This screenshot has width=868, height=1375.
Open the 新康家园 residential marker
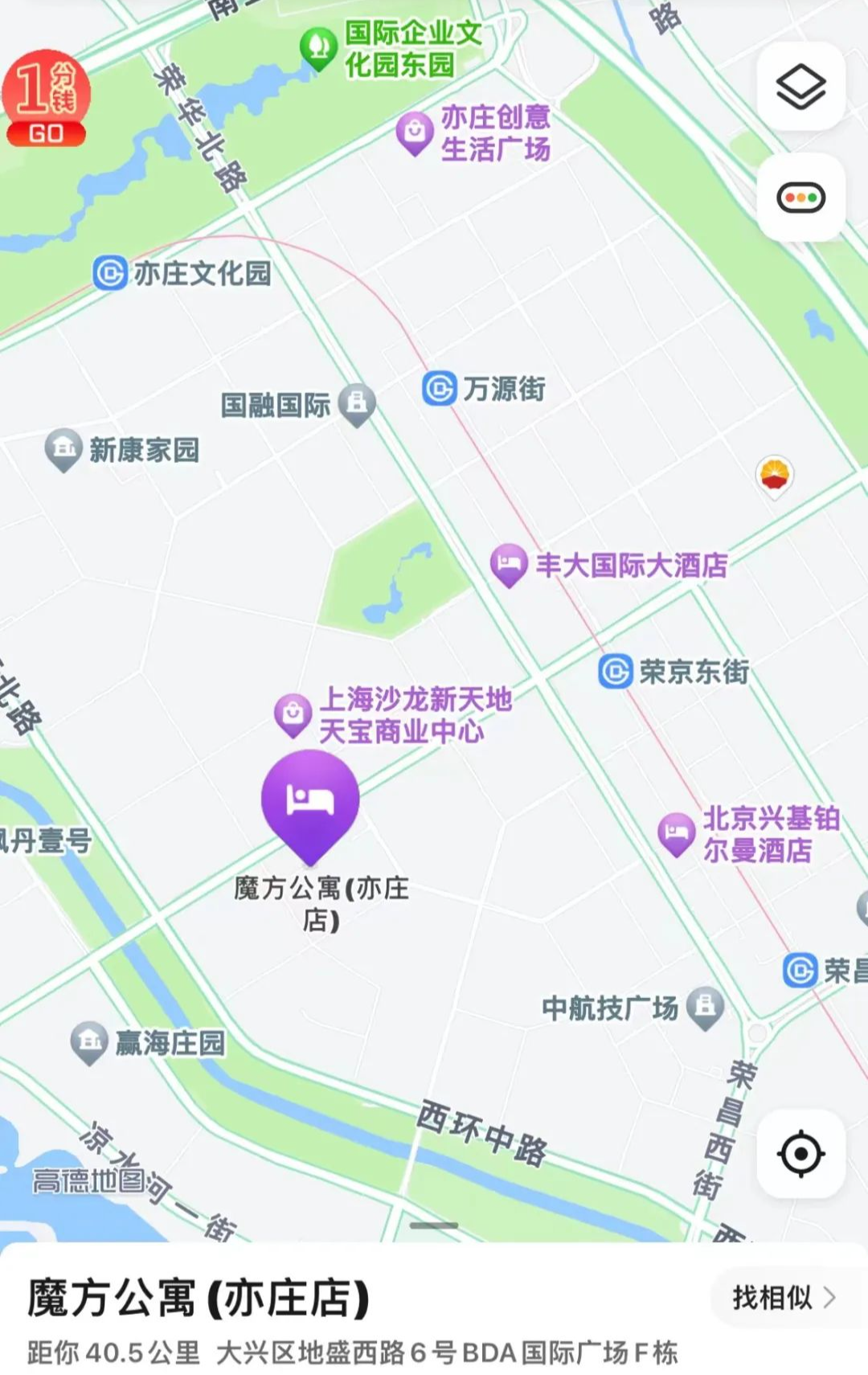pyautogui.click(x=63, y=448)
